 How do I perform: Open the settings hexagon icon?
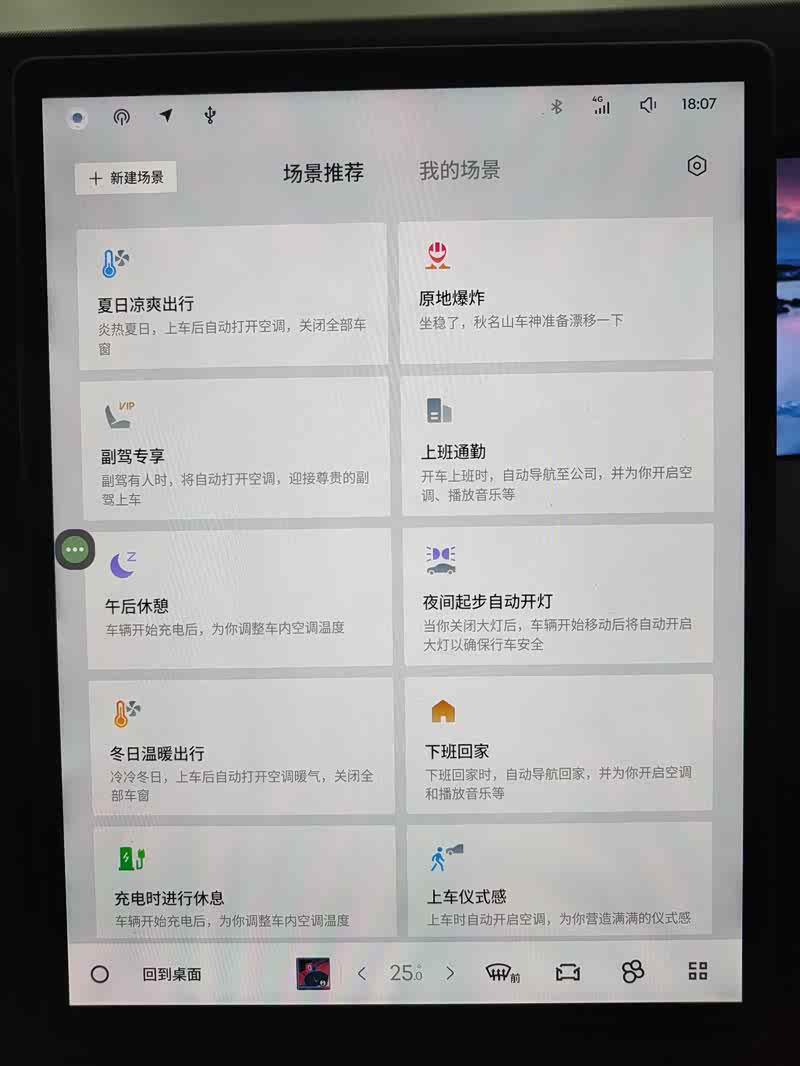[x=697, y=166]
